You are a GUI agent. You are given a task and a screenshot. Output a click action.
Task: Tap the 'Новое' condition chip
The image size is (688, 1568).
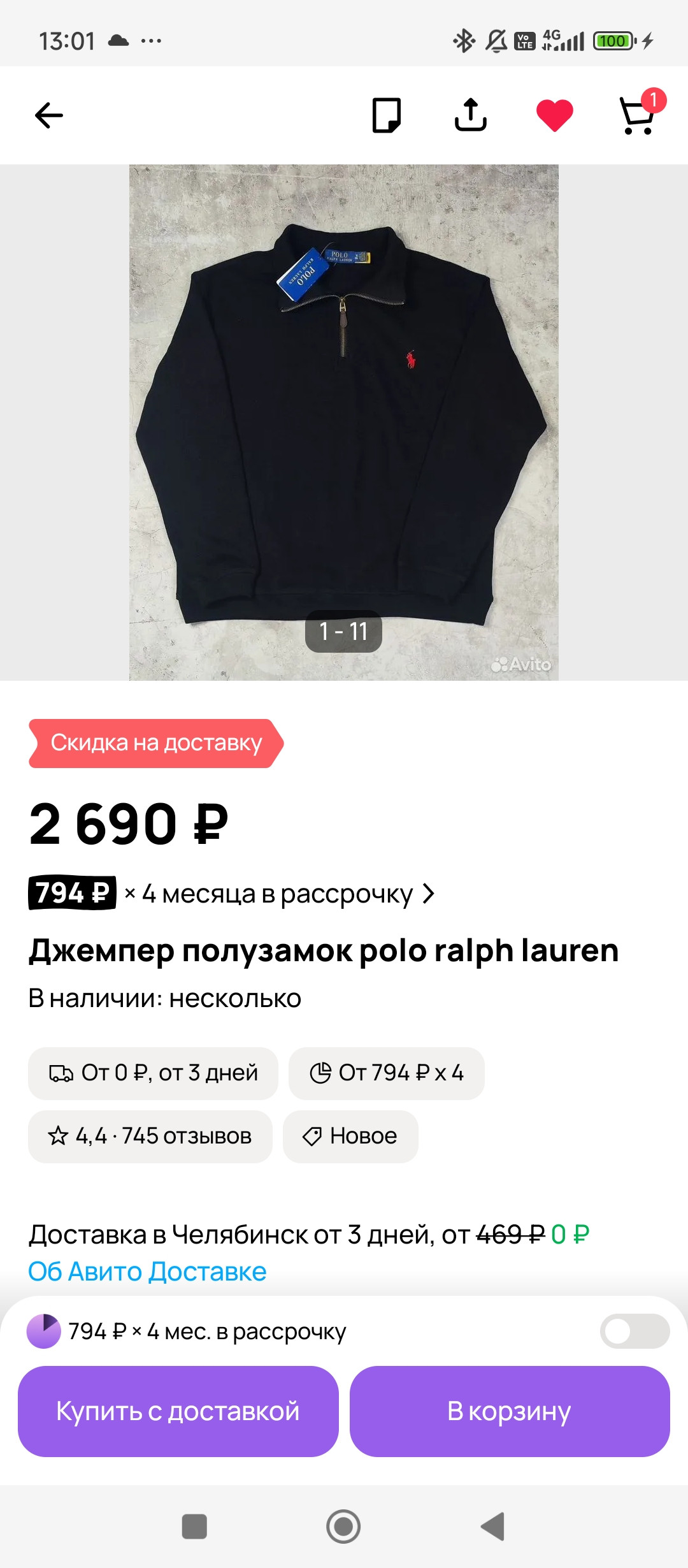click(x=350, y=1136)
